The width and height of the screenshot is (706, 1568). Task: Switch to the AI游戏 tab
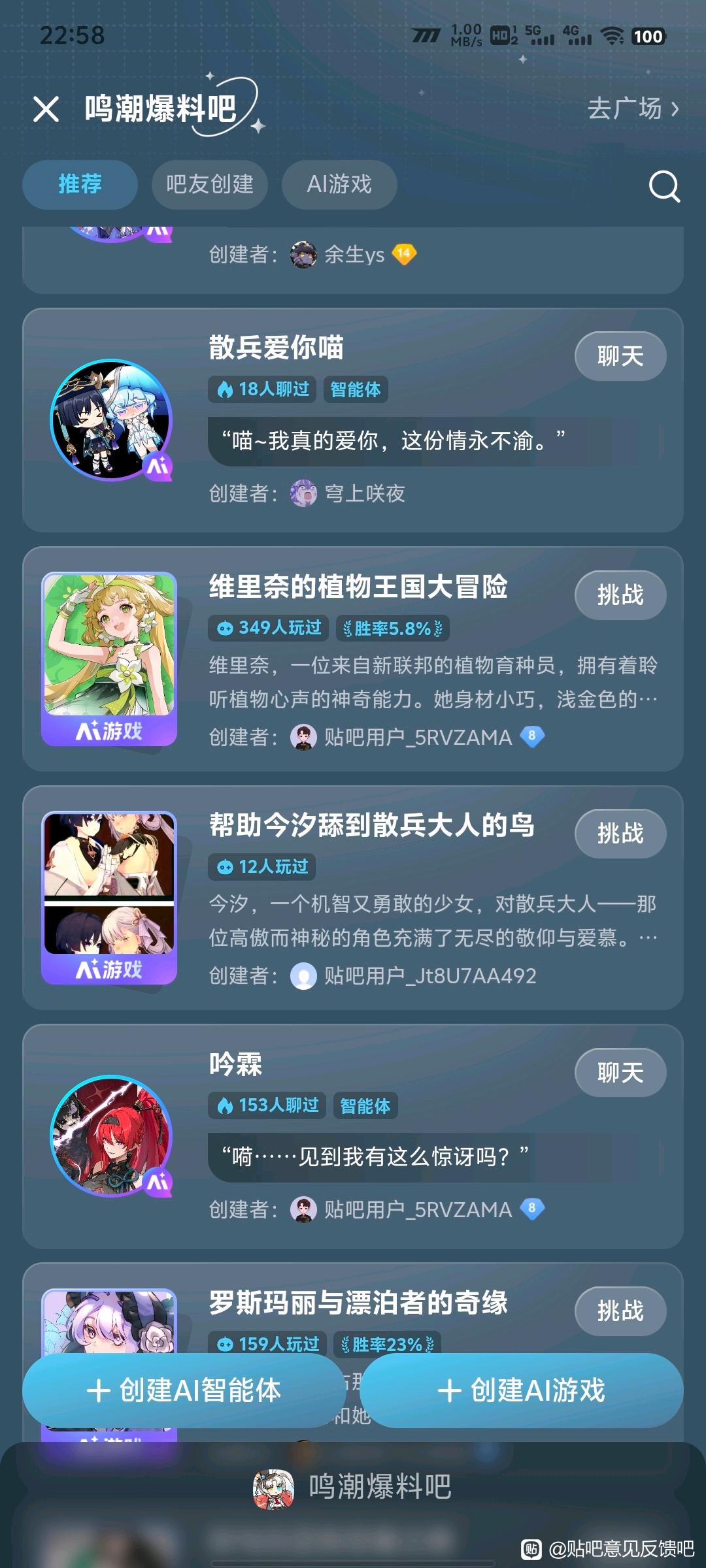(x=339, y=185)
